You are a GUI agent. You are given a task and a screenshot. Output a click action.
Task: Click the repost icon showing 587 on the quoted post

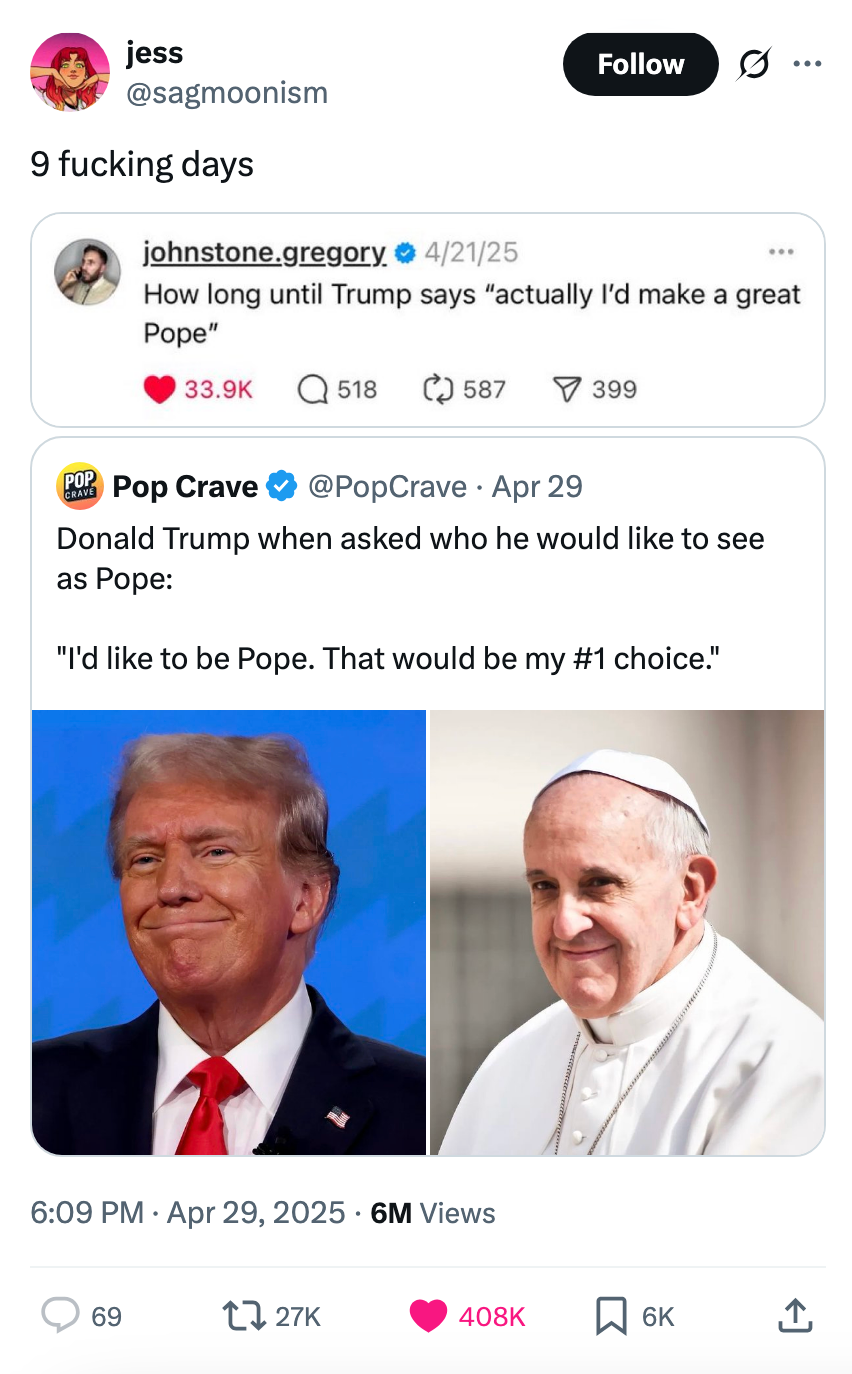coord(437,389)
